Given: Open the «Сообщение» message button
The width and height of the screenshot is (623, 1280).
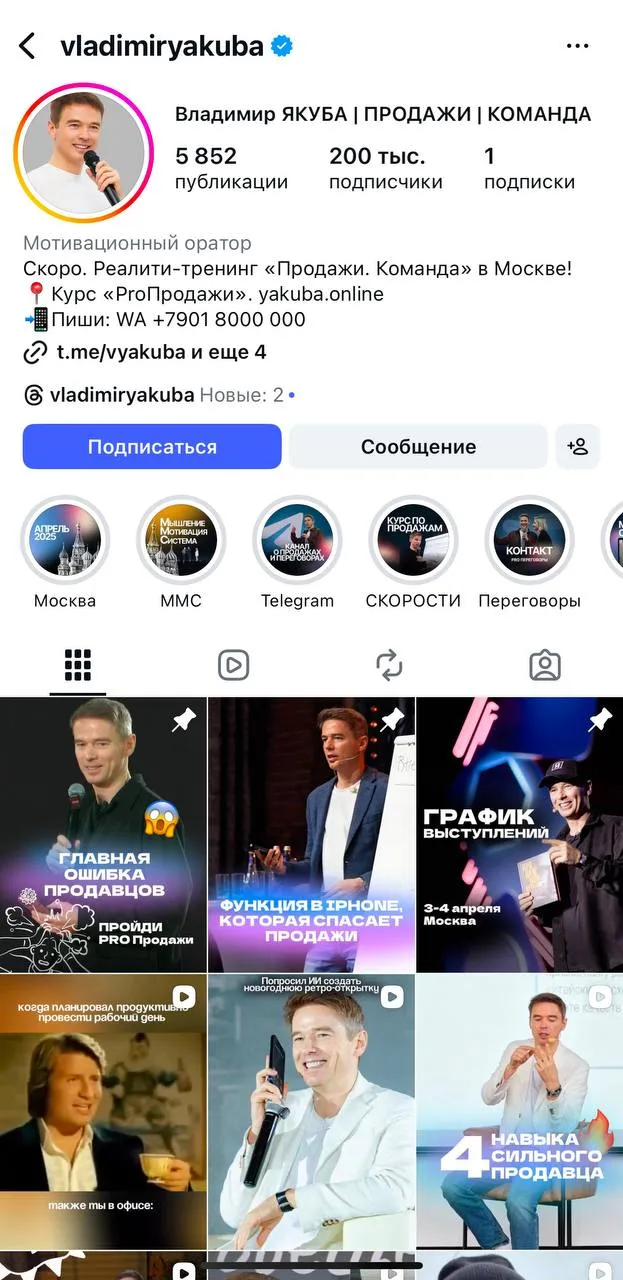Looking at the screenshot, I should click(418, 447).
